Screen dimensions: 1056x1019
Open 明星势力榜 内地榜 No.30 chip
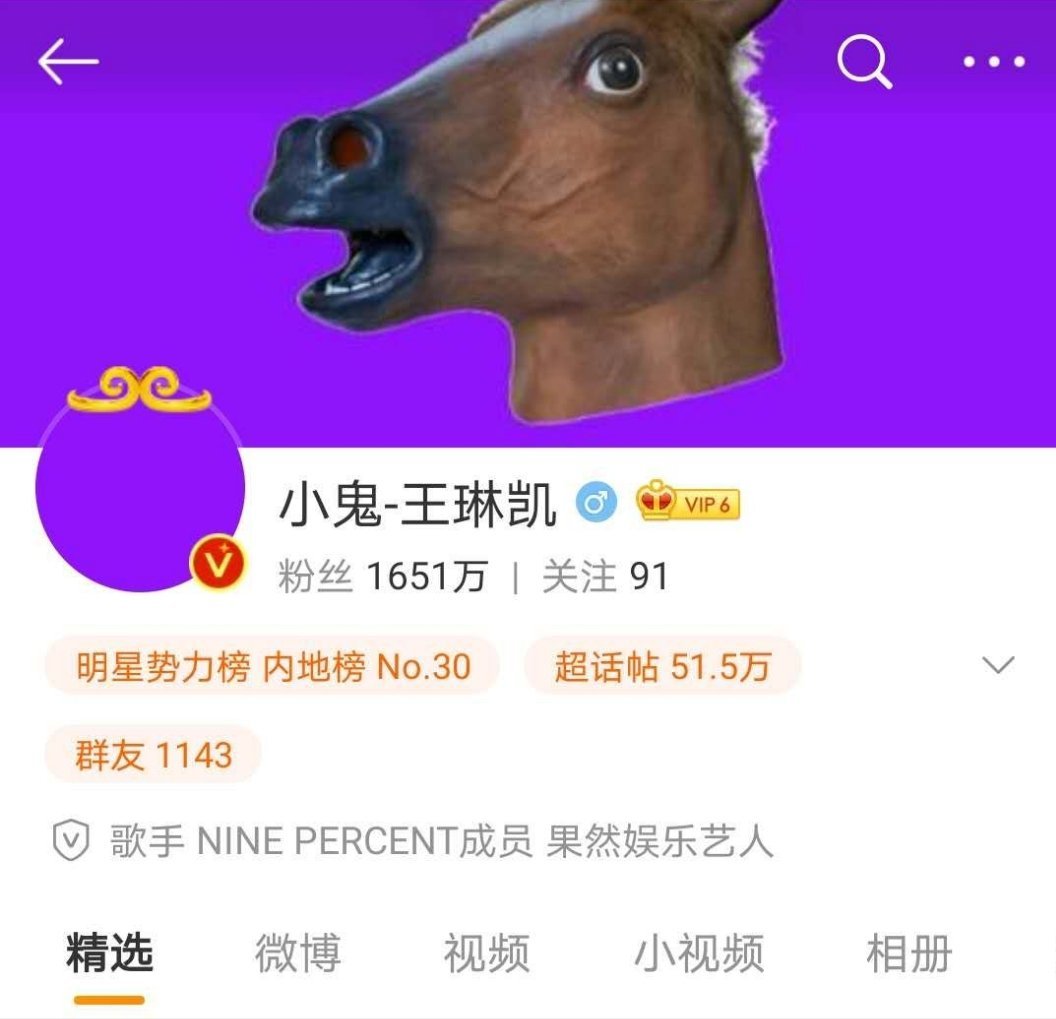click(272, 665)
